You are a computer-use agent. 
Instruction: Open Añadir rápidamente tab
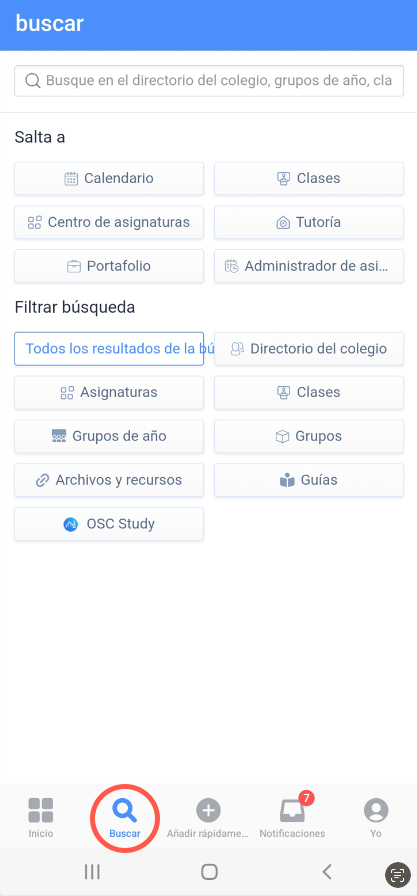[x=208, y=818]
